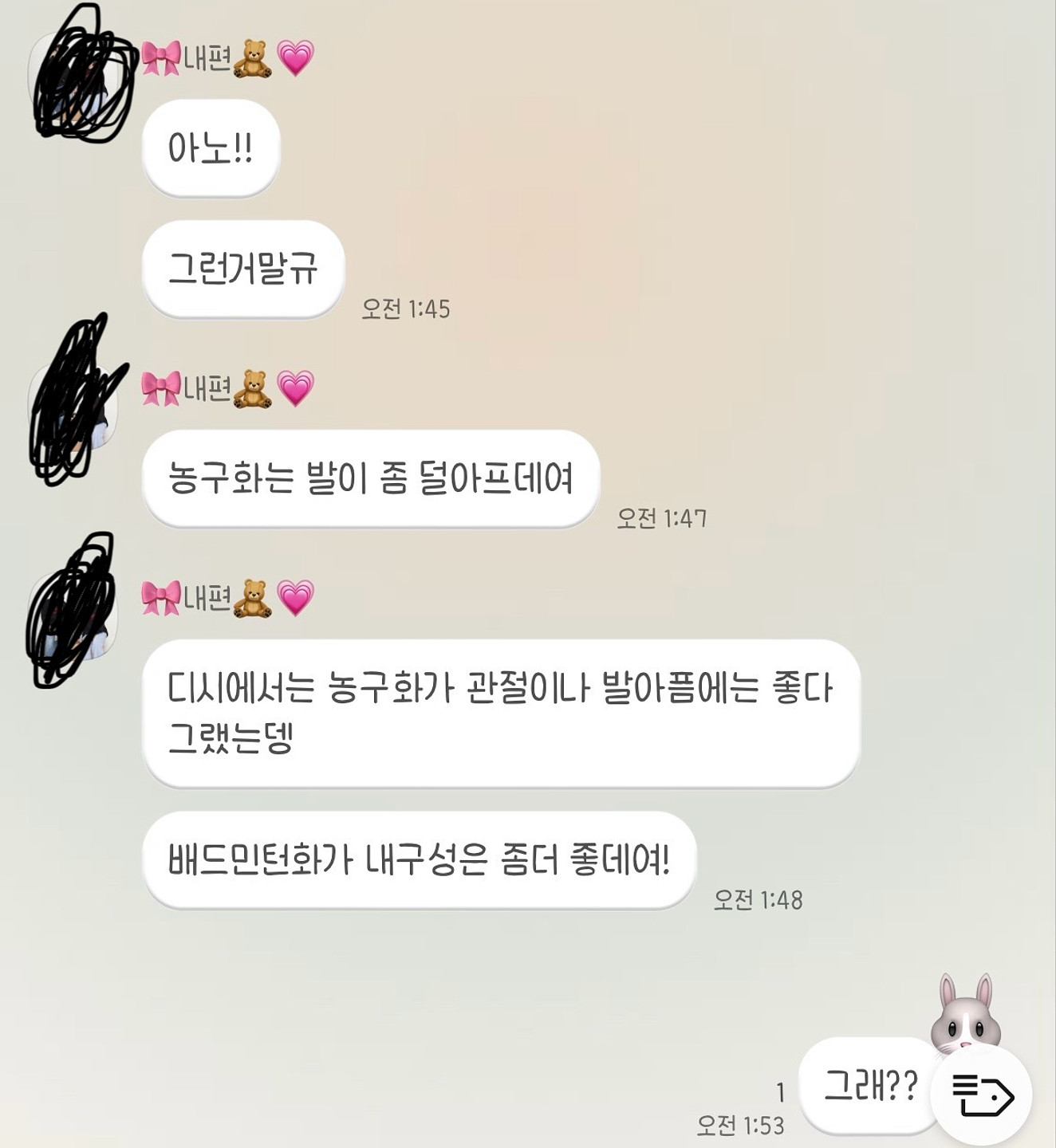Open profile picture next to 농구화는 발이 message

[x=74, y=407]
